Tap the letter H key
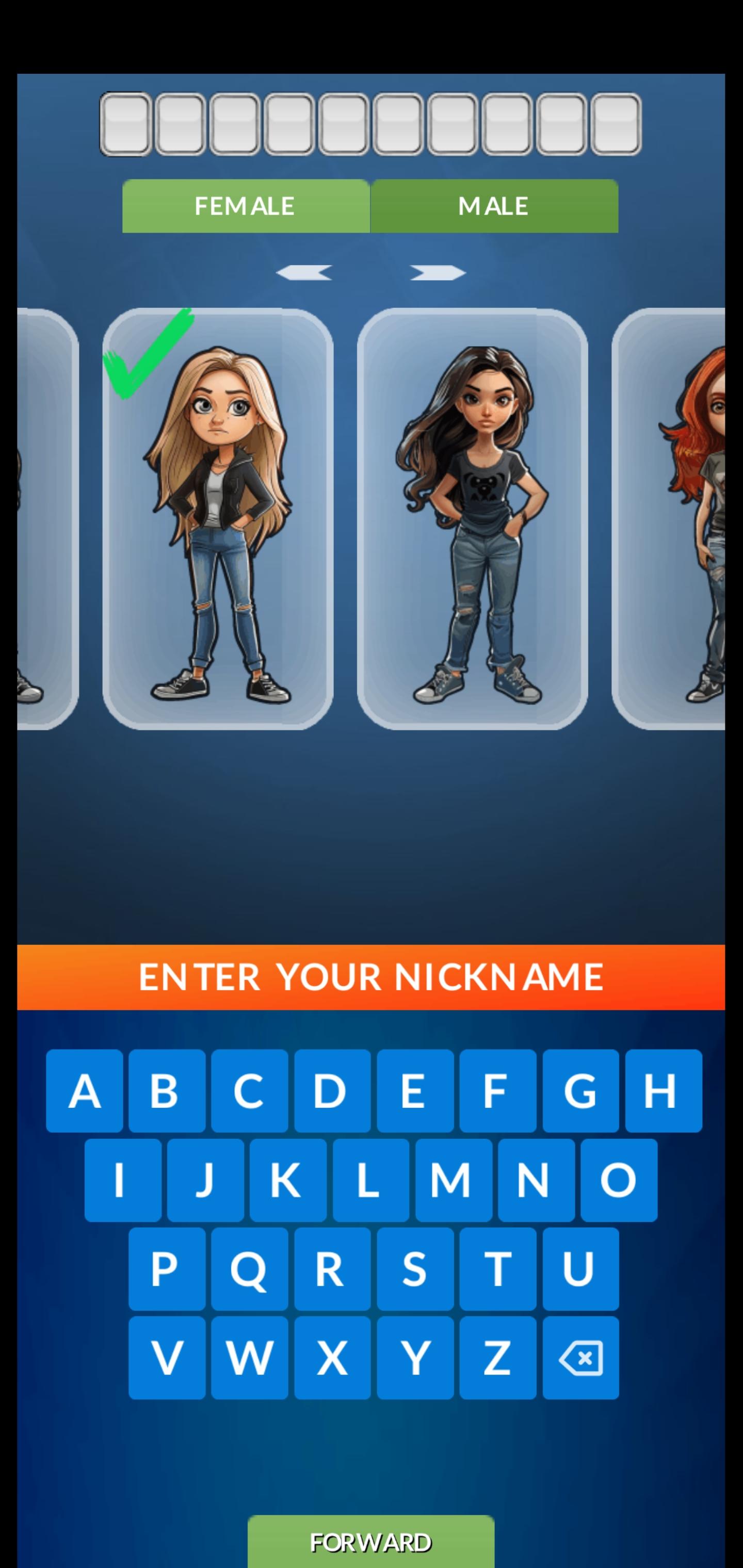 coord(663,1091)
